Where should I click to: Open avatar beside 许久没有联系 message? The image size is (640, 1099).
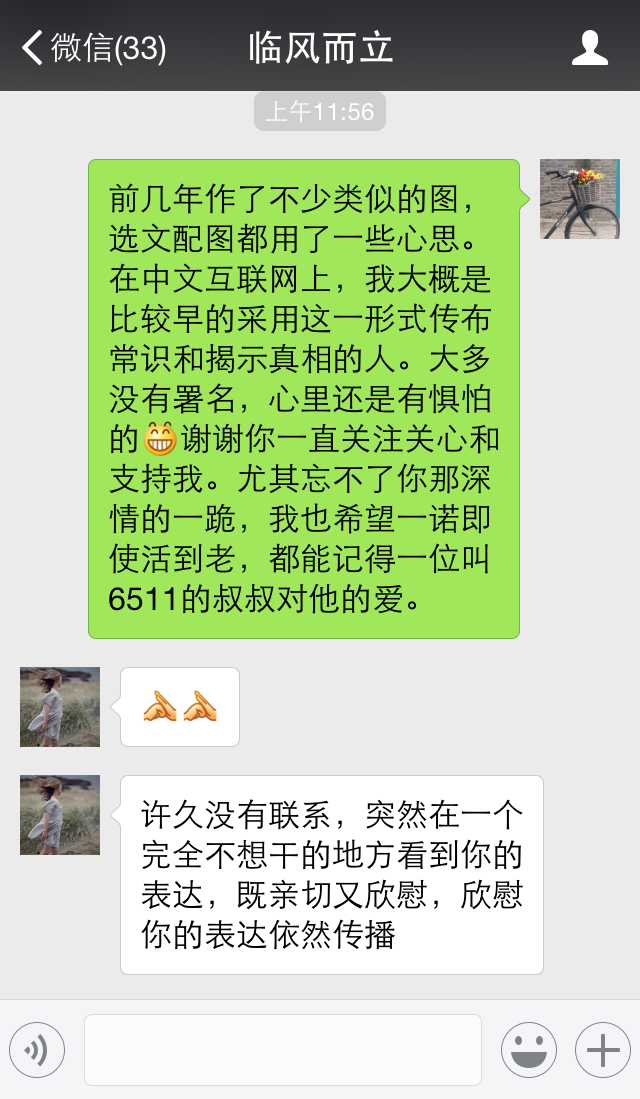click(60, 815)
